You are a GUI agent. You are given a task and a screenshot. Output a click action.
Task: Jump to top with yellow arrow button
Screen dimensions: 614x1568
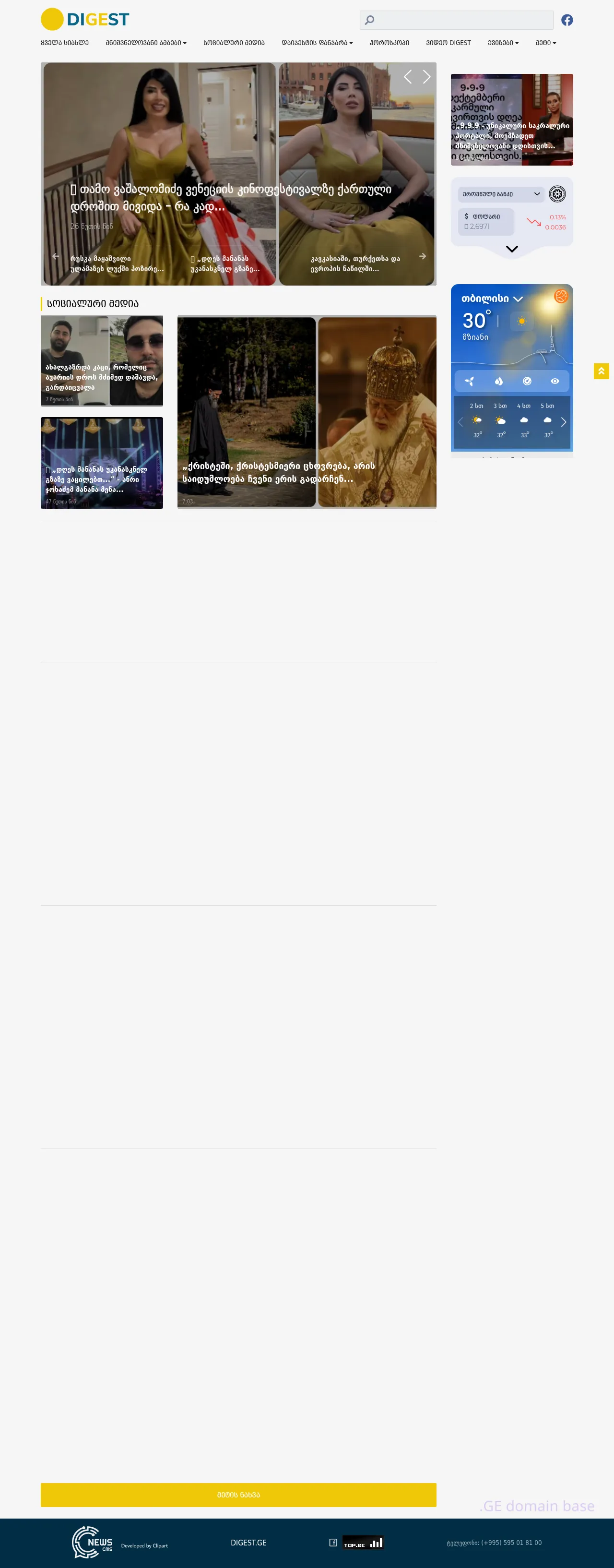click(x=601, y=371)
